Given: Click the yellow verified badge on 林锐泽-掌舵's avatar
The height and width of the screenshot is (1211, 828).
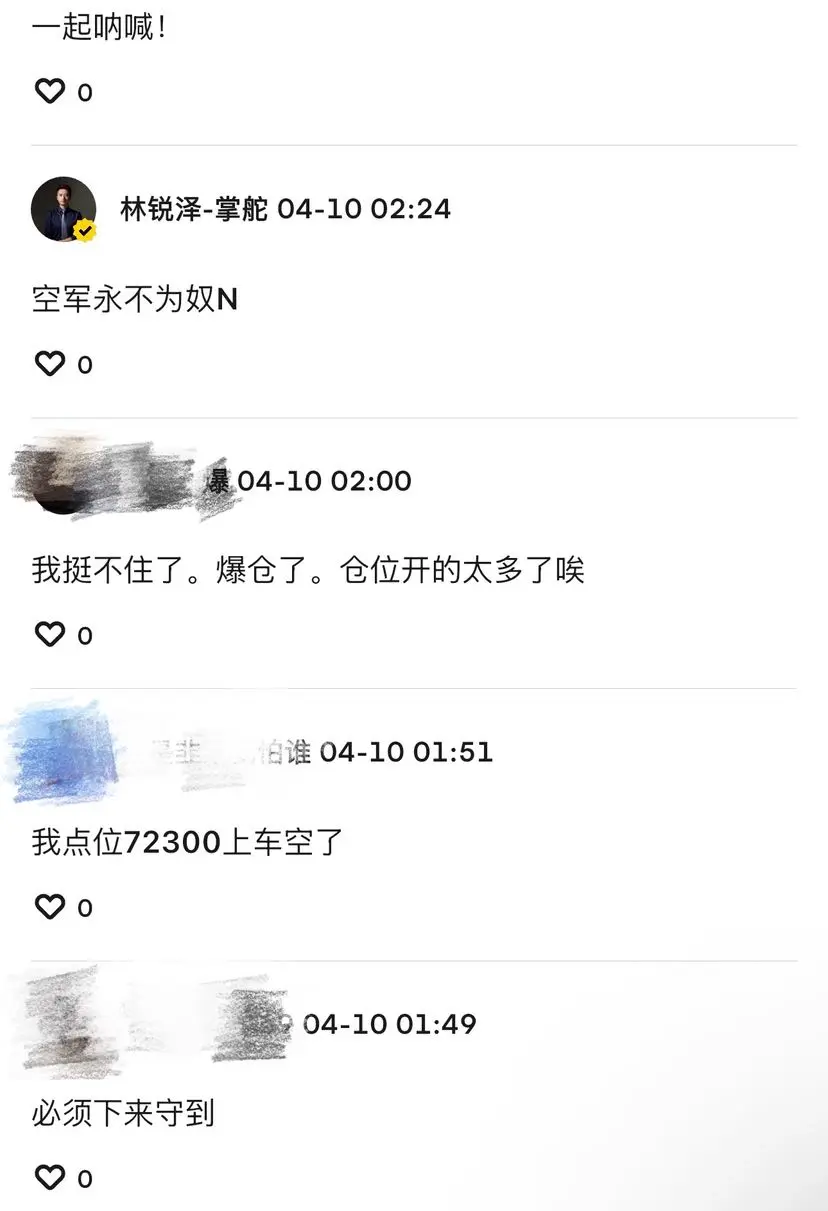Looking at the screenshot, I should 84,229.
